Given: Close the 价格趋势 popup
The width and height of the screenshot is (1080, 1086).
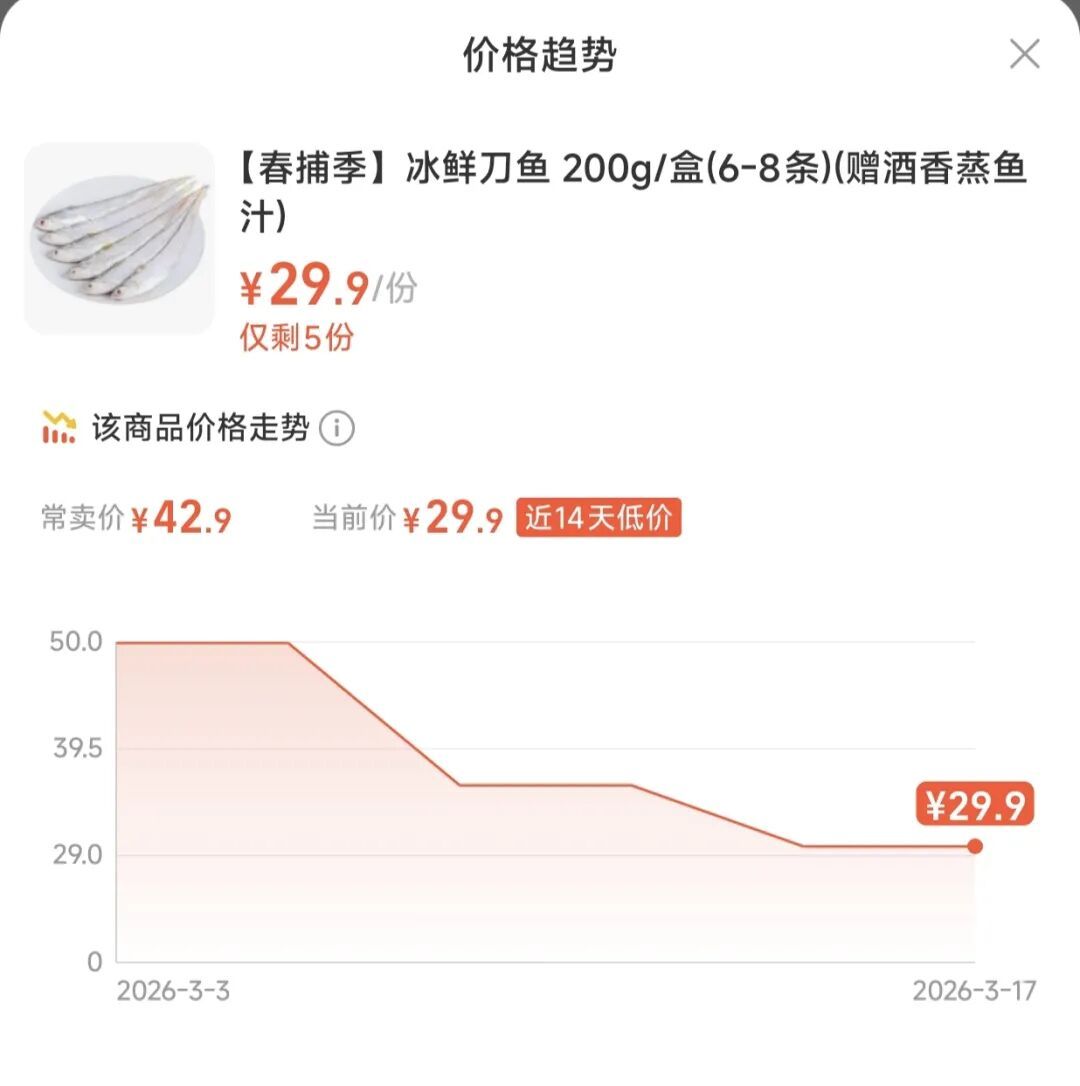Looking at the screenshot, I should pyautogui.click(x=1024, y=56).
